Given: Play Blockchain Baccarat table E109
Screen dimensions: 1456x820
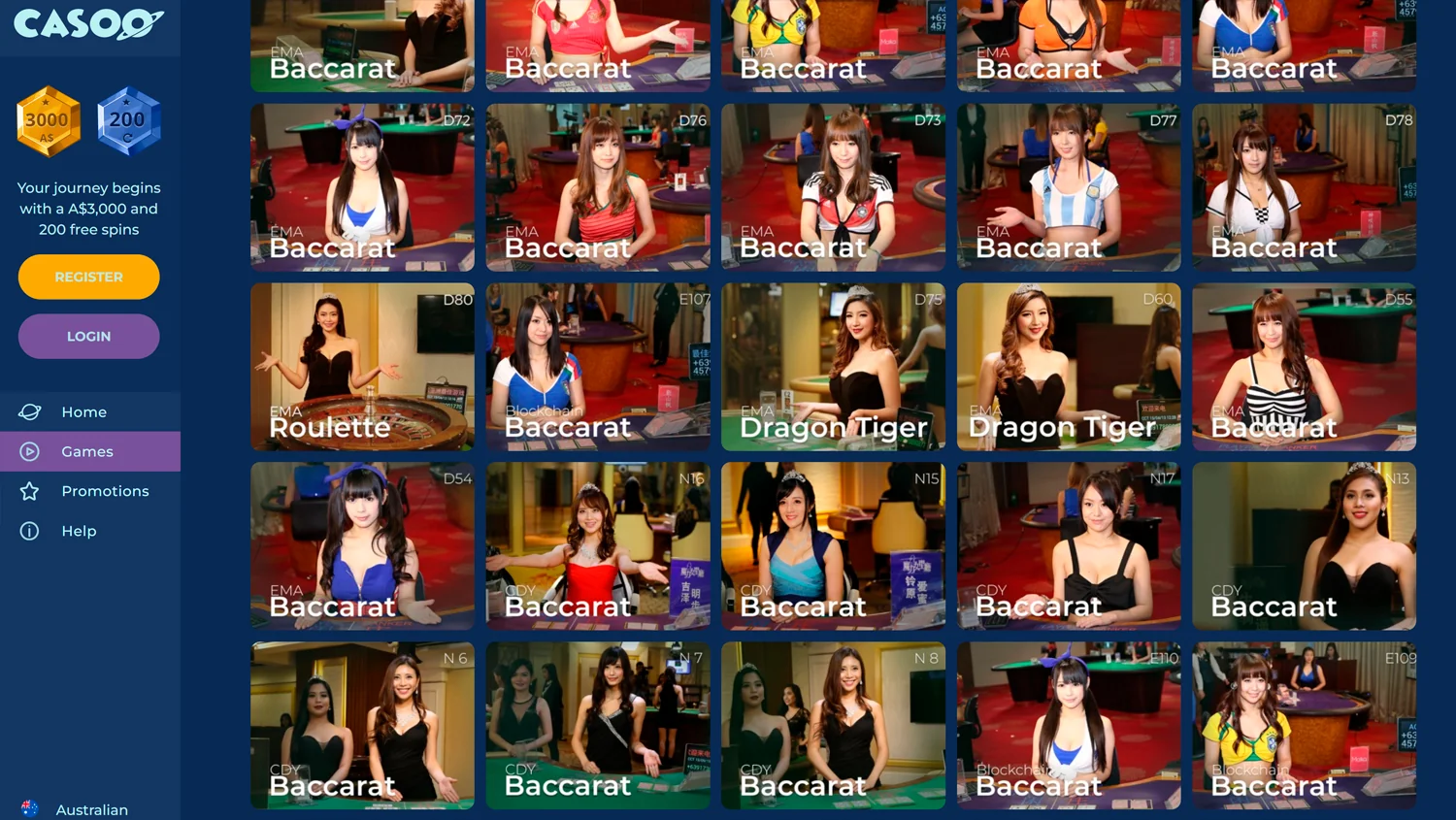Looking at the screenshot, I should (x=1304, y=725).
